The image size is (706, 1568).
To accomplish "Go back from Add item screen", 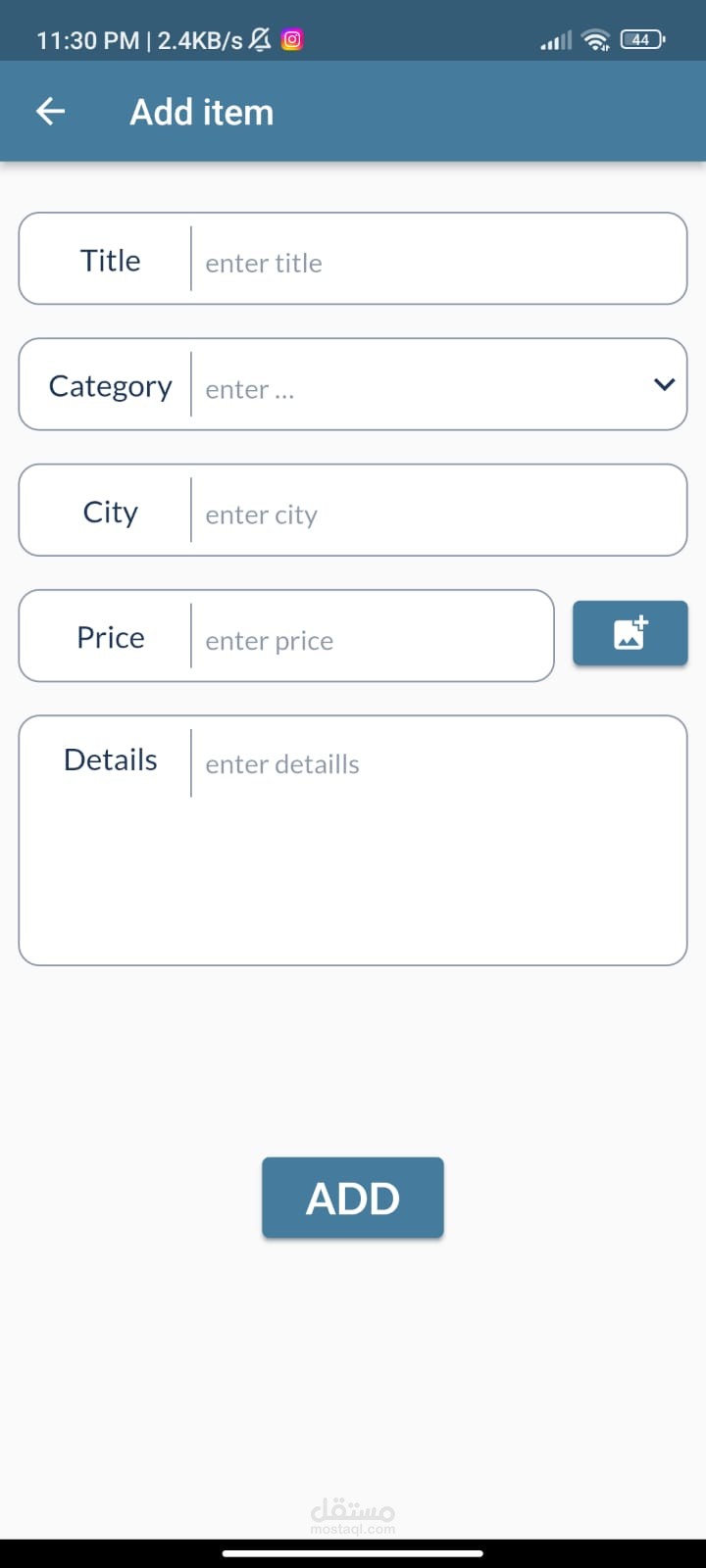I will point(51,112).
